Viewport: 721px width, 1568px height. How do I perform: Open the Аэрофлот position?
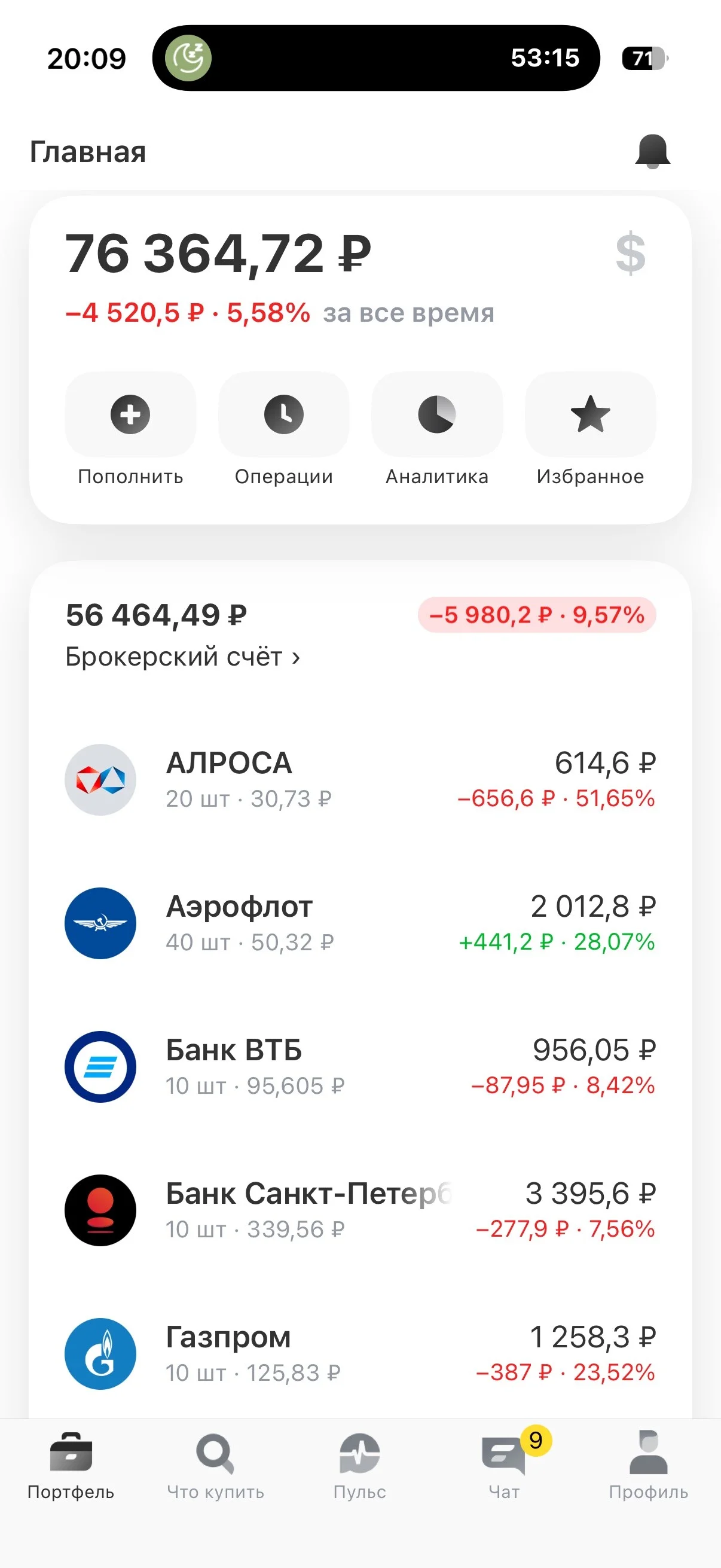(360, 923)
